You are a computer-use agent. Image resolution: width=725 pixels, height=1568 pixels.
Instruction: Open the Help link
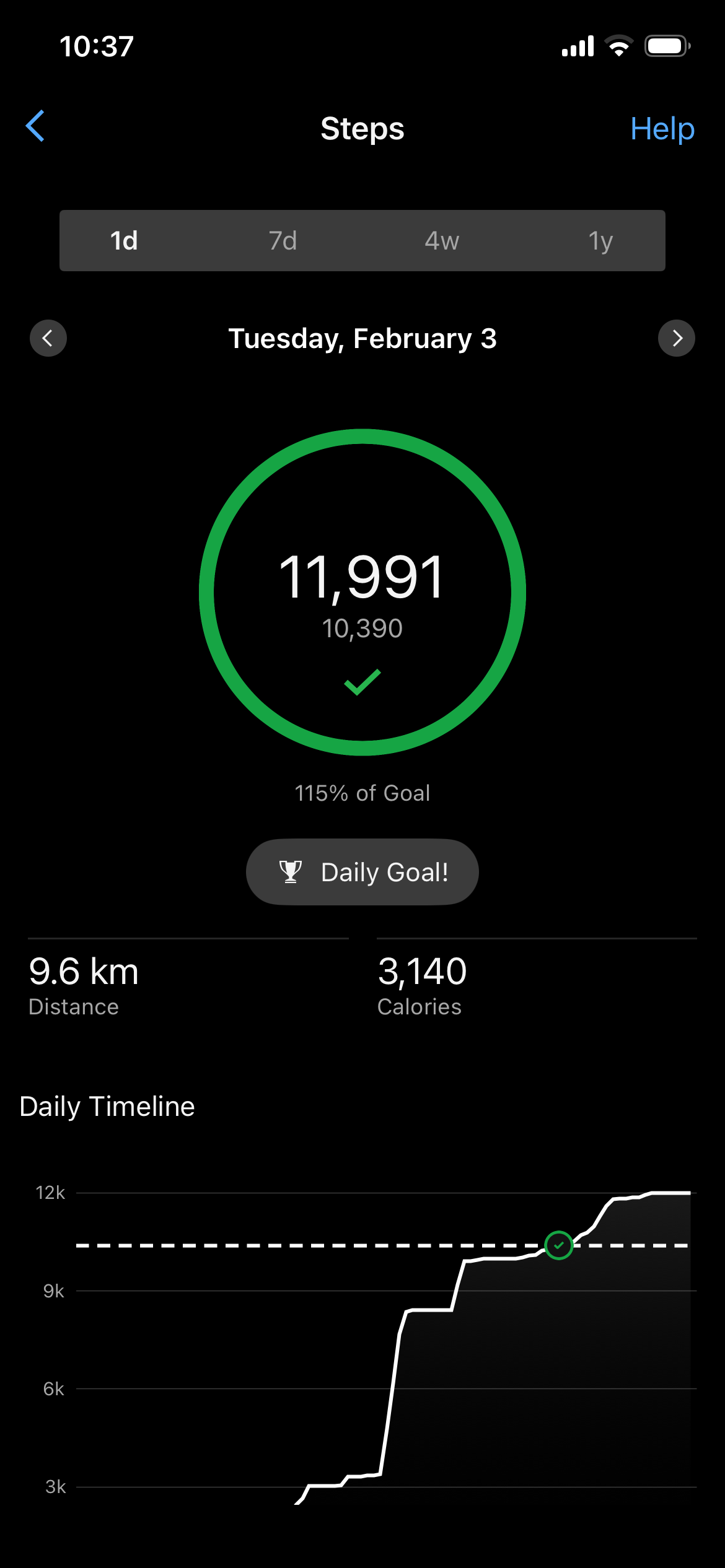click(x=662, y=129)
